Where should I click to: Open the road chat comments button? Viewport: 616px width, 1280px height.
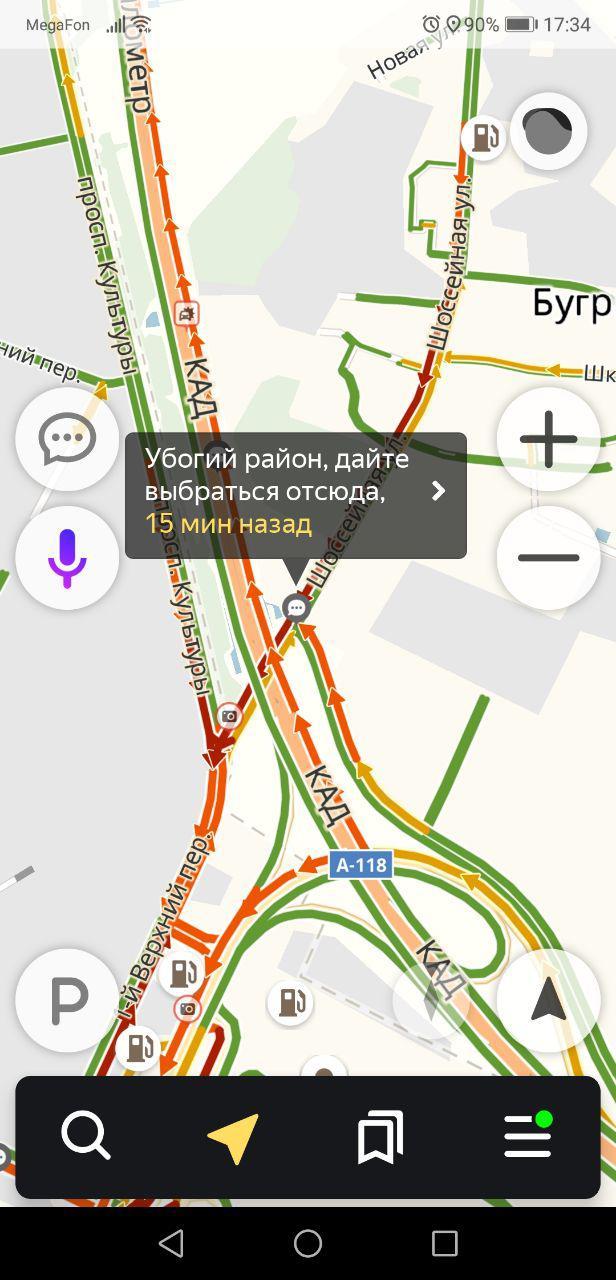tap(67, 438)
